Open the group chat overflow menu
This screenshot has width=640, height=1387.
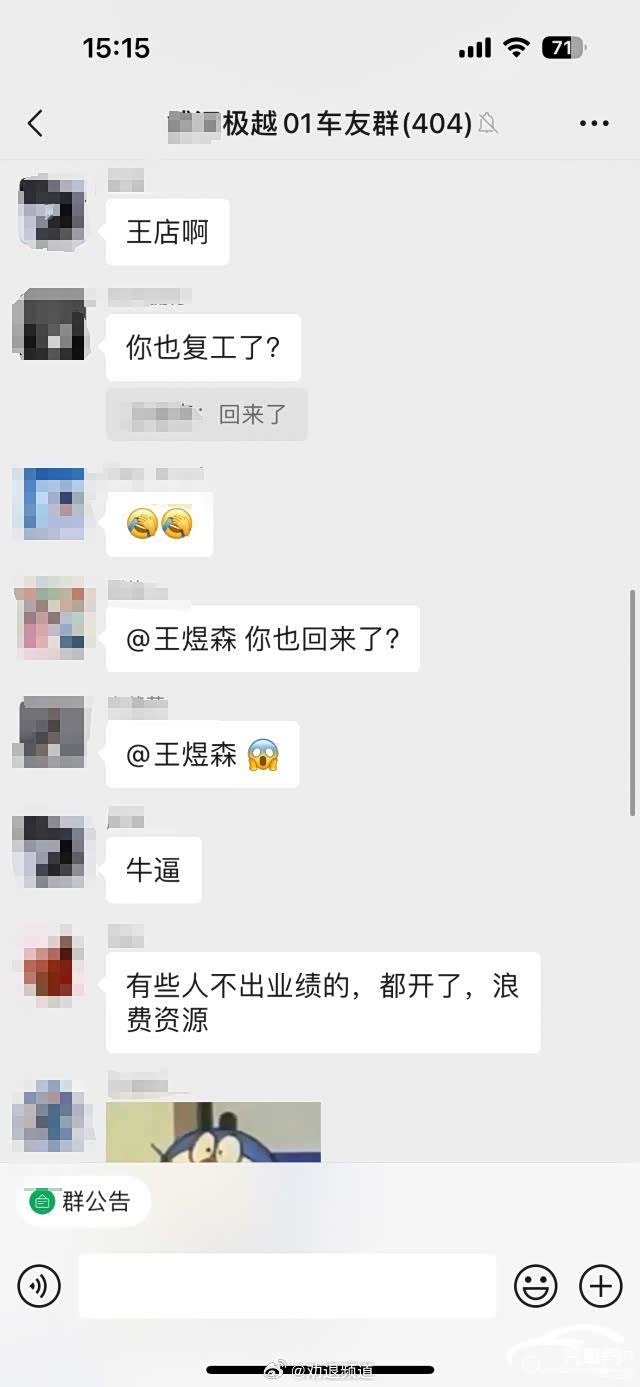pyautogui.click(x=594, y=124)
